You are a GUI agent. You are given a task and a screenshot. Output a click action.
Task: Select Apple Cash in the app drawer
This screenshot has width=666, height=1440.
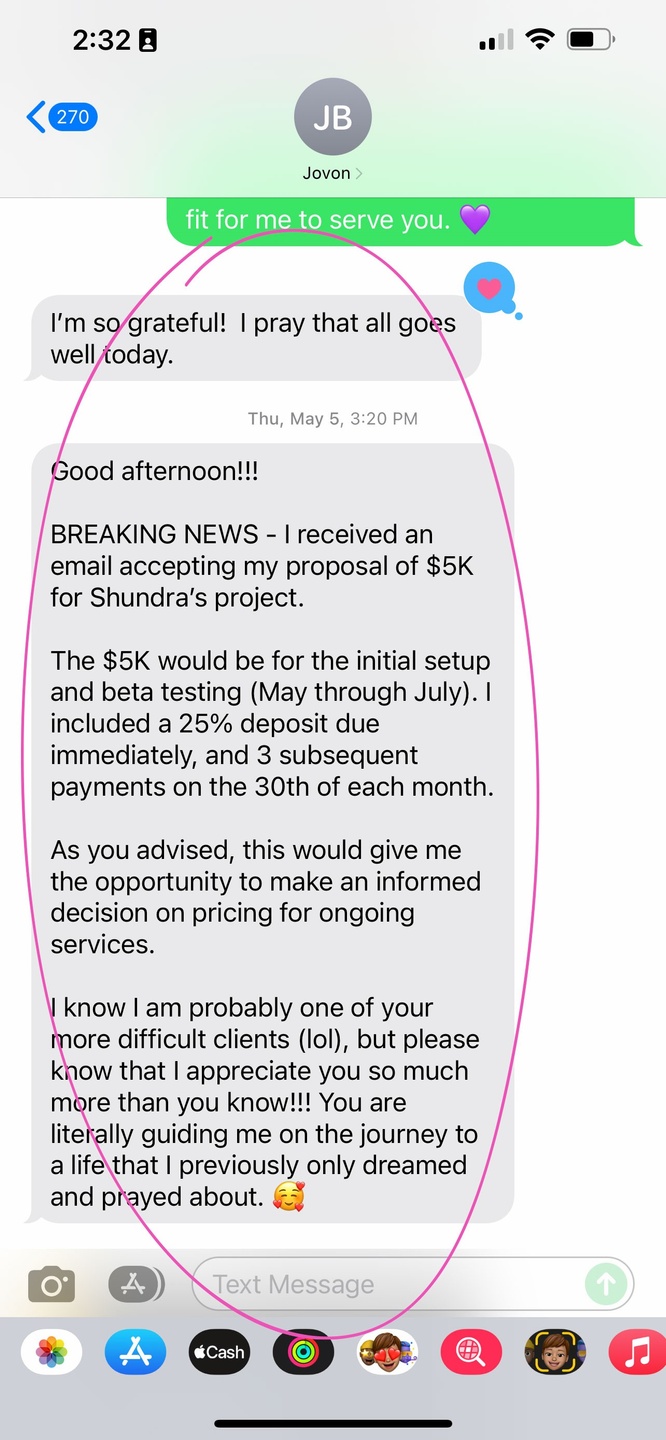219,1353
